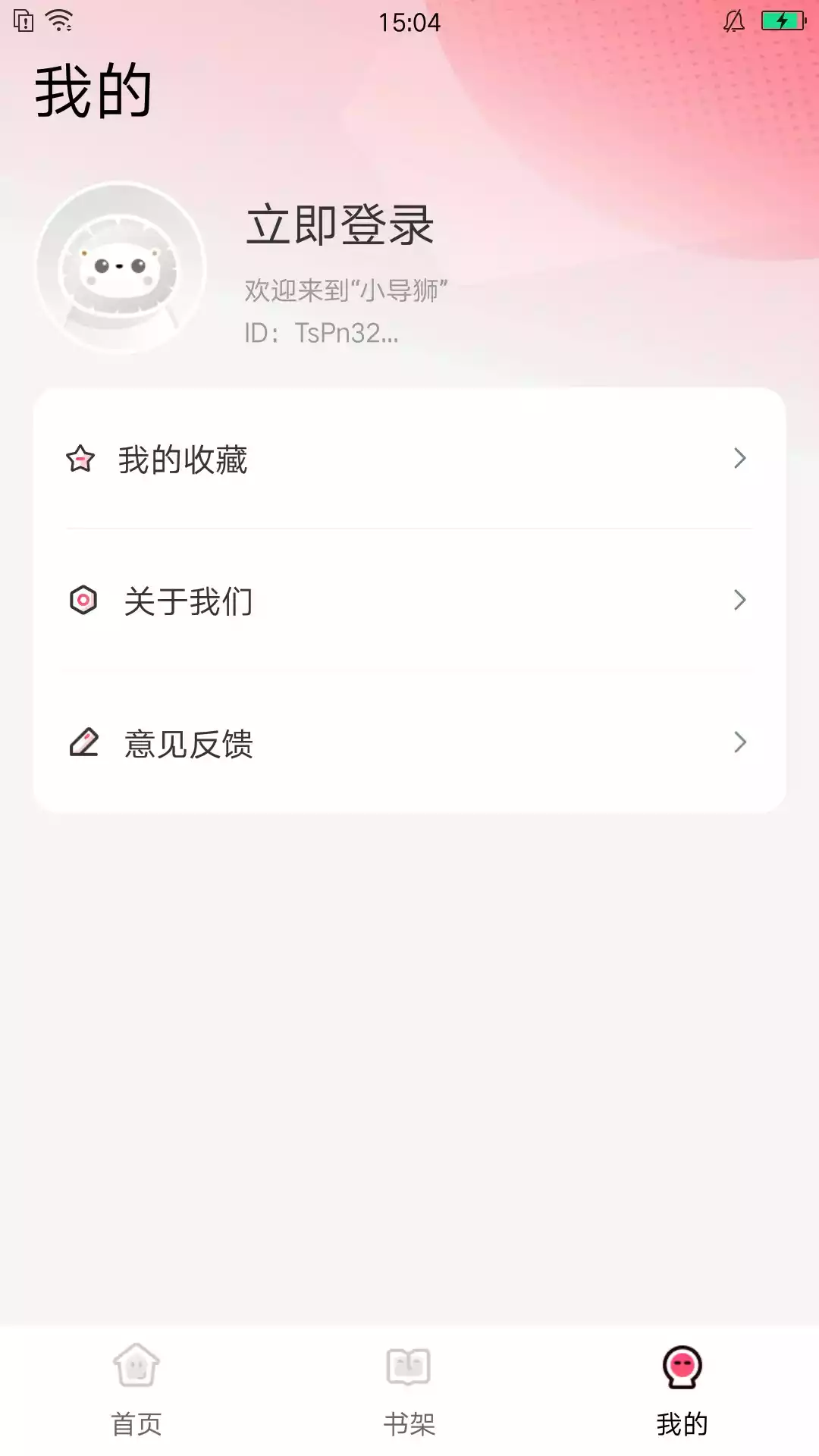Tap the panda avatar image
The height and width of the screenshot is (1456, 819).
[120, 265]
